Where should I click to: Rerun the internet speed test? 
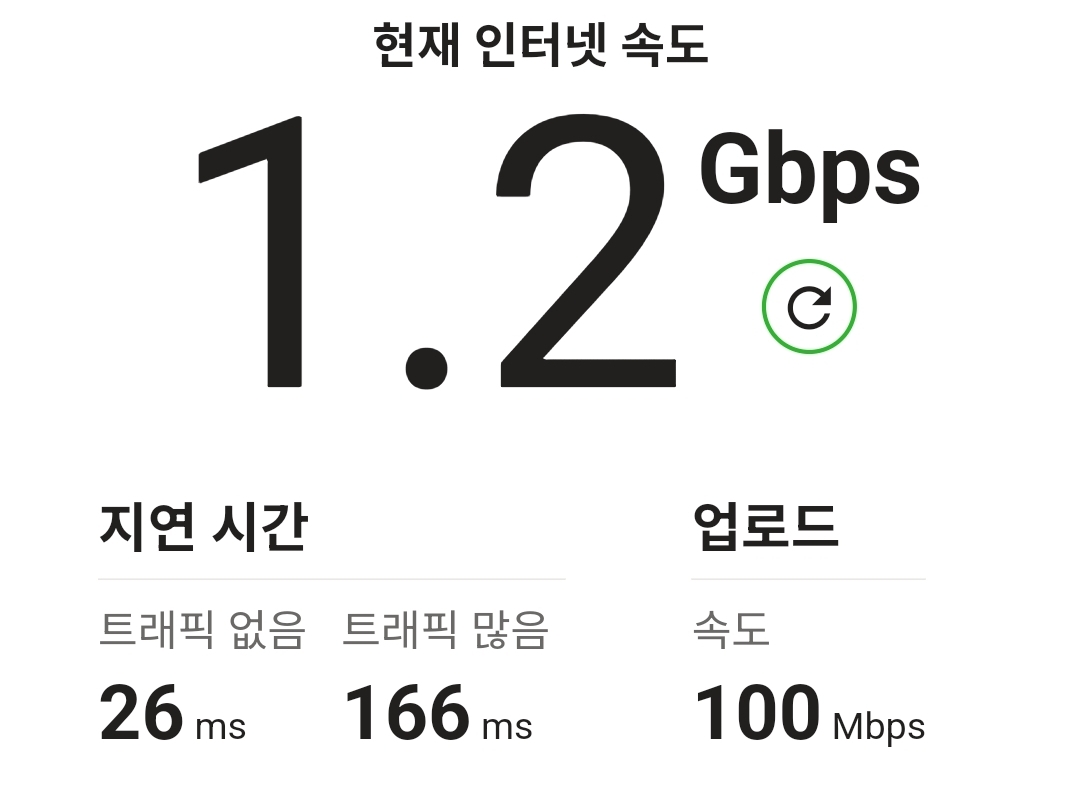click(809, 306)
